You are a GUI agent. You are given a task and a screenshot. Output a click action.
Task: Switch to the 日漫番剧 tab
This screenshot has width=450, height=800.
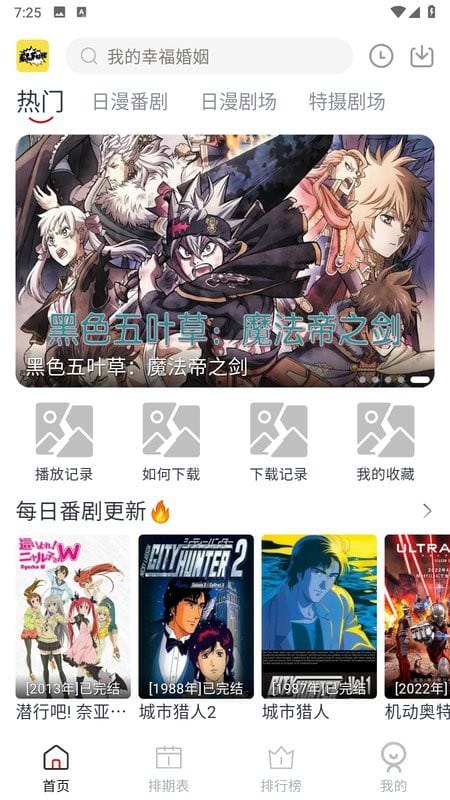[x=130, y=102]
